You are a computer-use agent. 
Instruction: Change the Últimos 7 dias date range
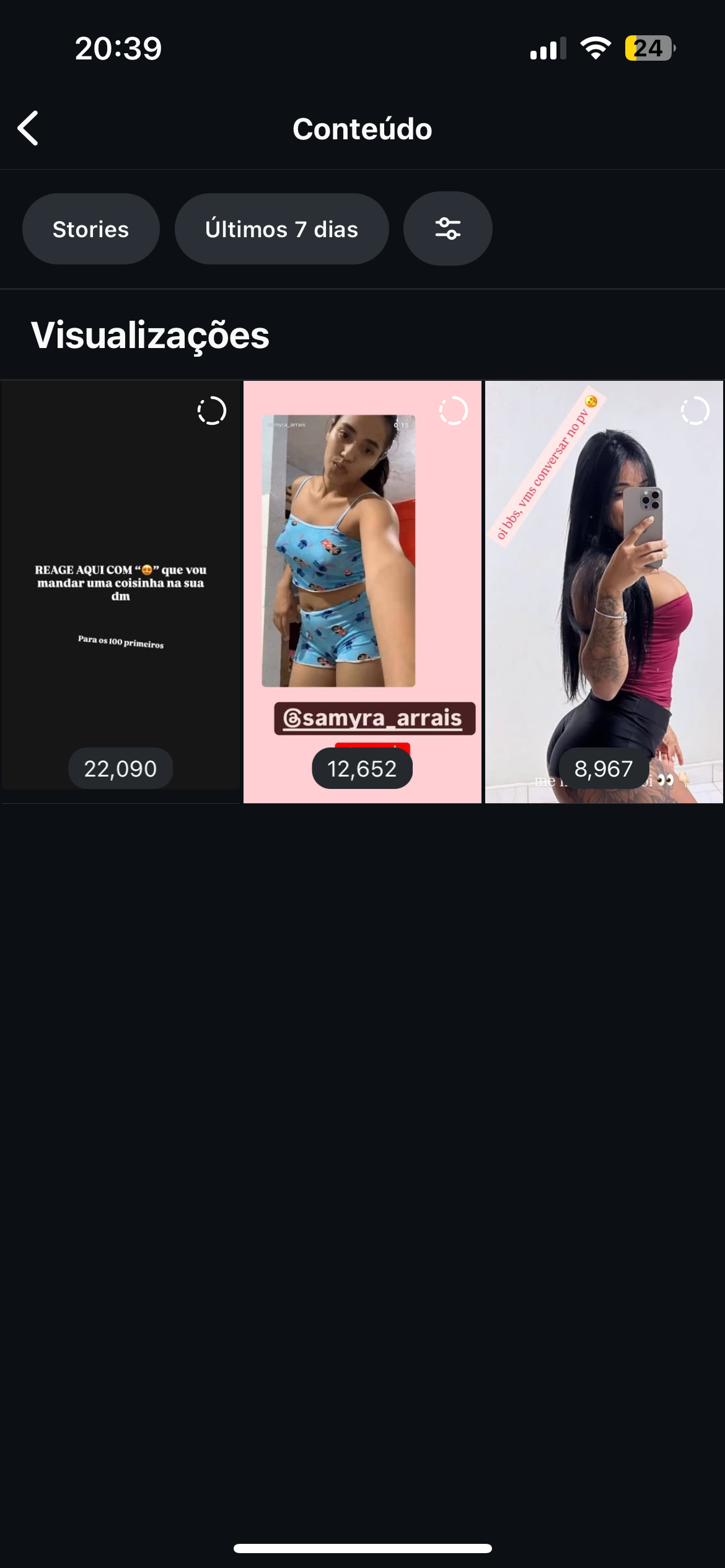pos(282,229)
